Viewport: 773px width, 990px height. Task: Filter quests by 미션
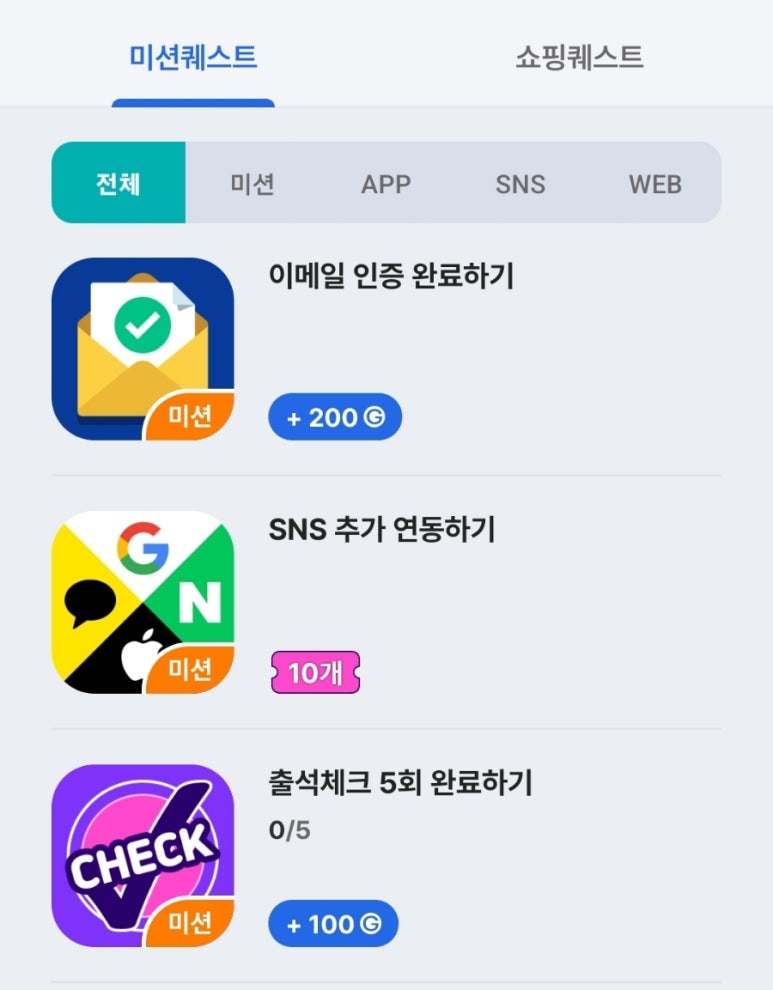click(252, 183)
